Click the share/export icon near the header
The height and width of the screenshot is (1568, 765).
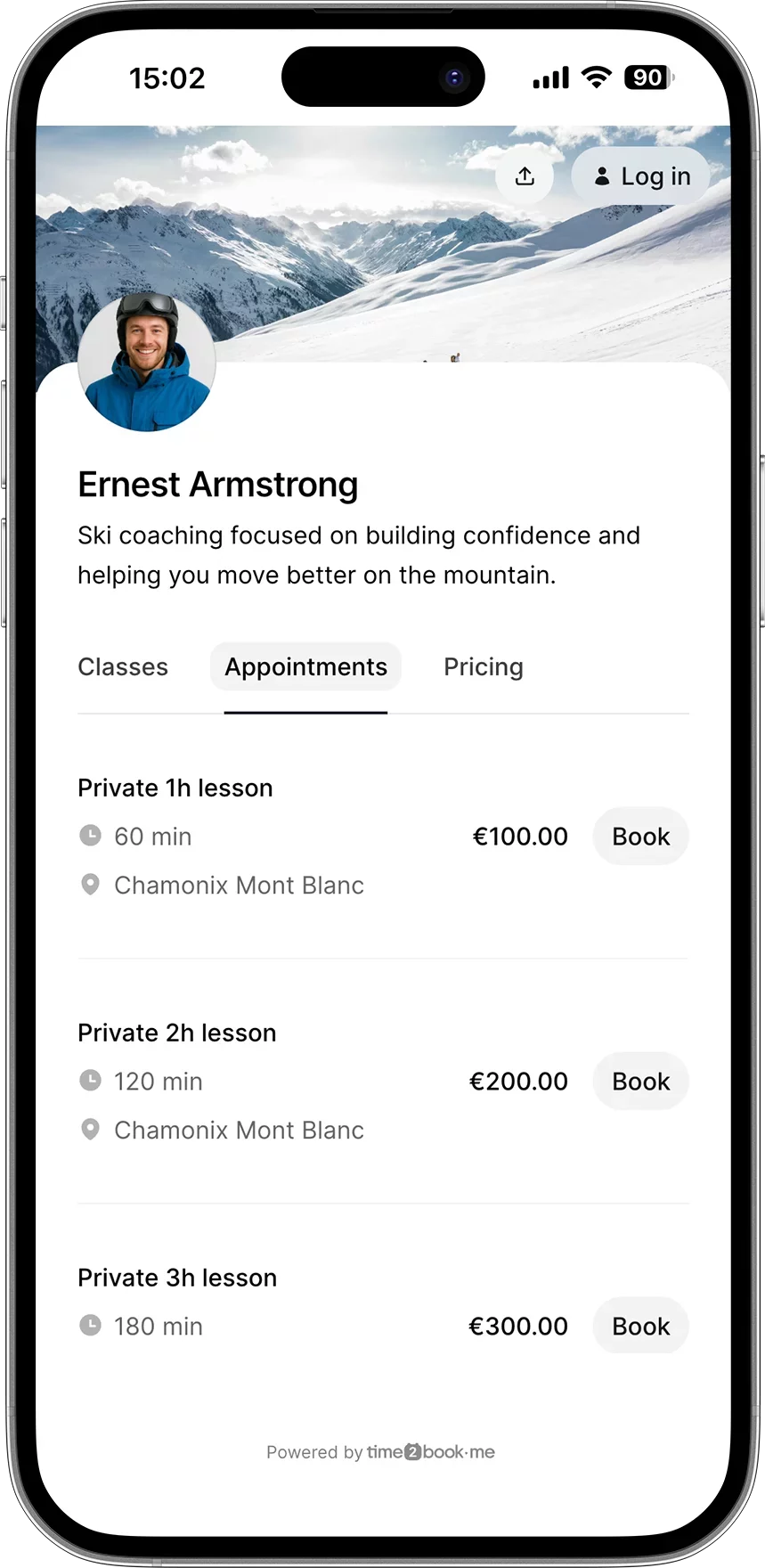525,176
